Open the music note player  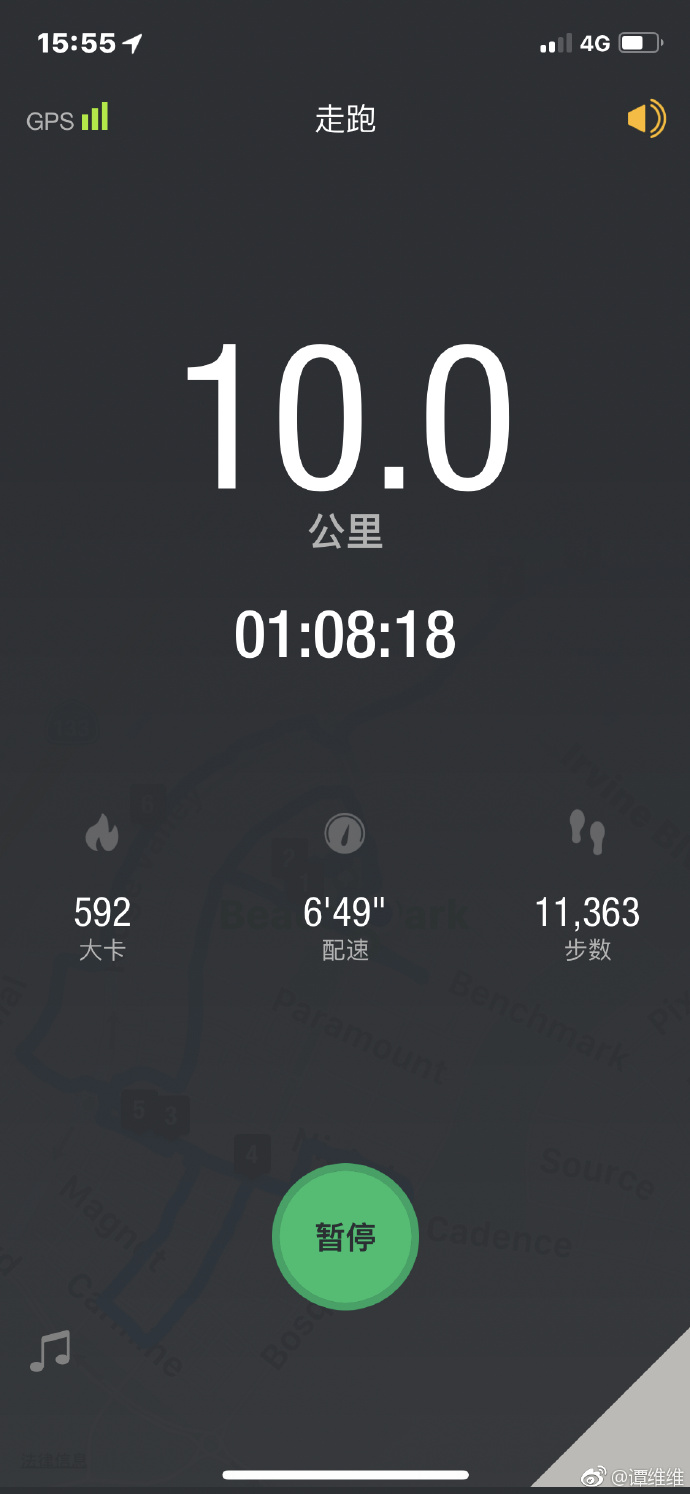pyautogui.click(x=50, y=1351)
